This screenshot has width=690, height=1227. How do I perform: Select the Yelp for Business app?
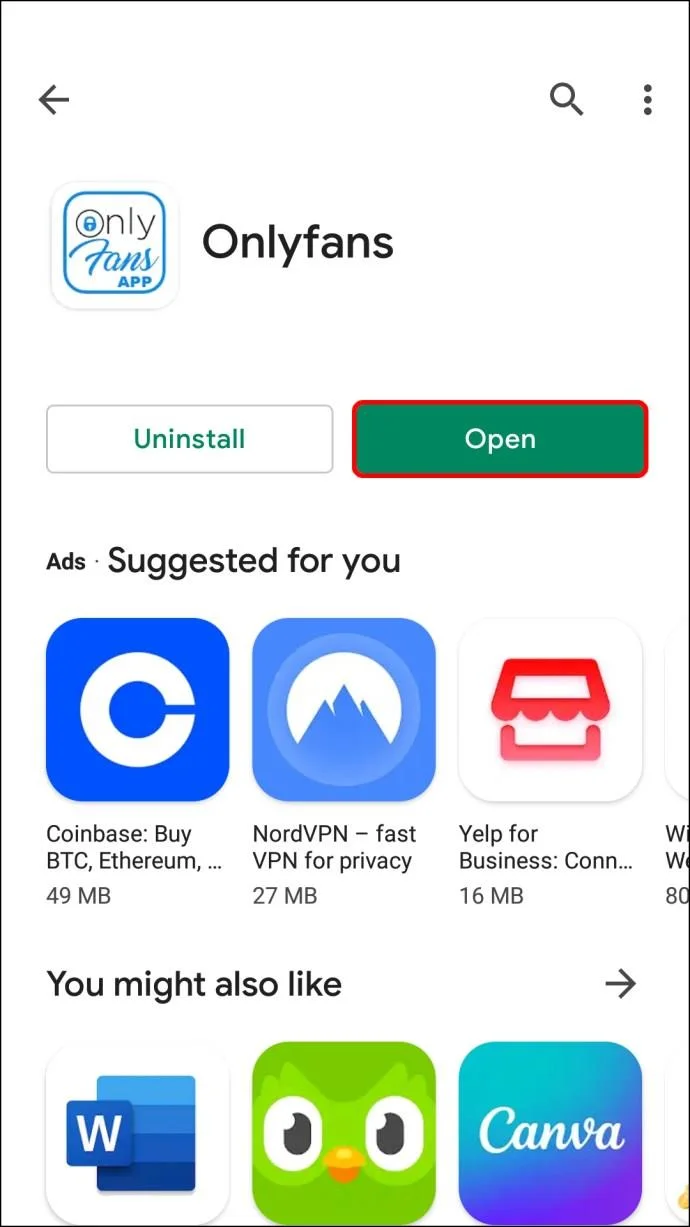tap(550, 709)
